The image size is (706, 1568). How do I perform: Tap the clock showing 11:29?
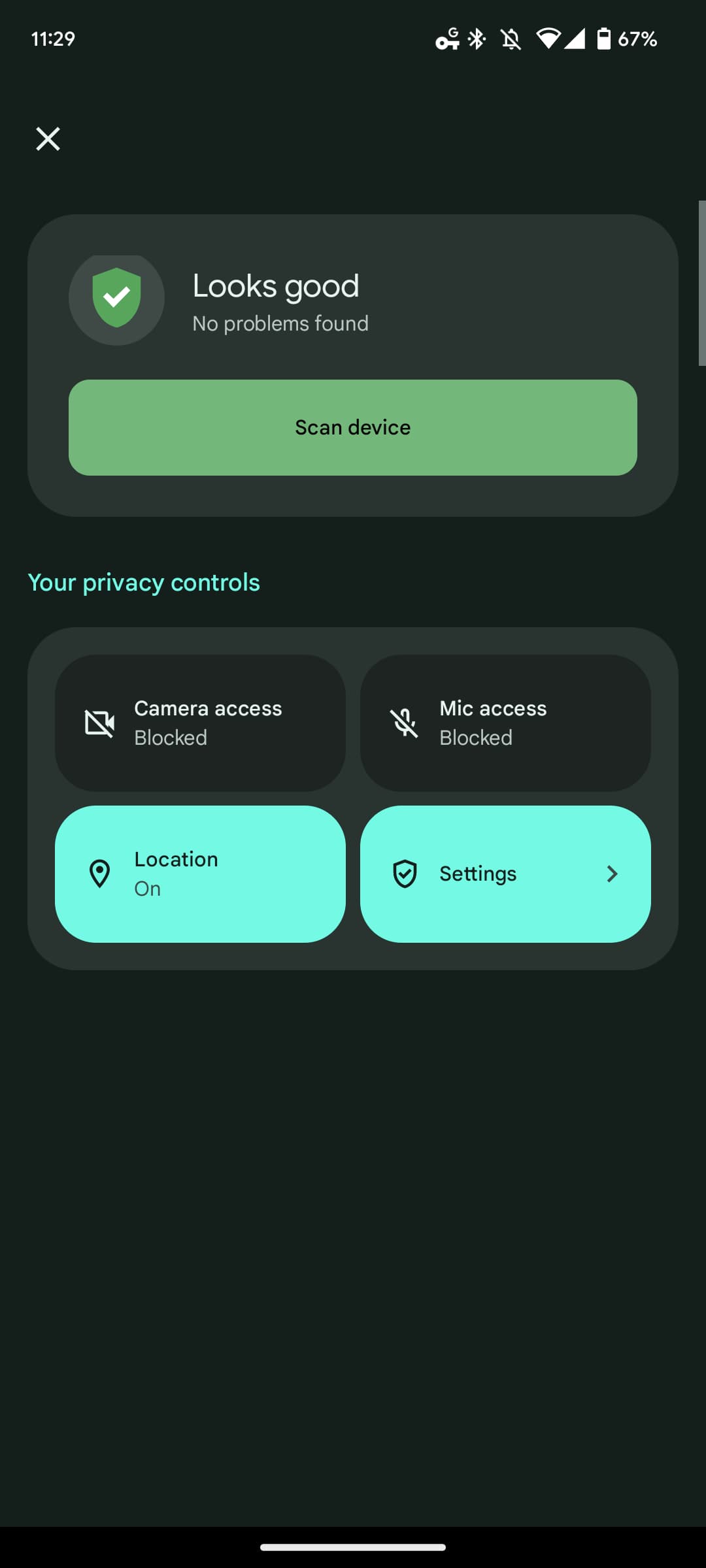(52, 40)
